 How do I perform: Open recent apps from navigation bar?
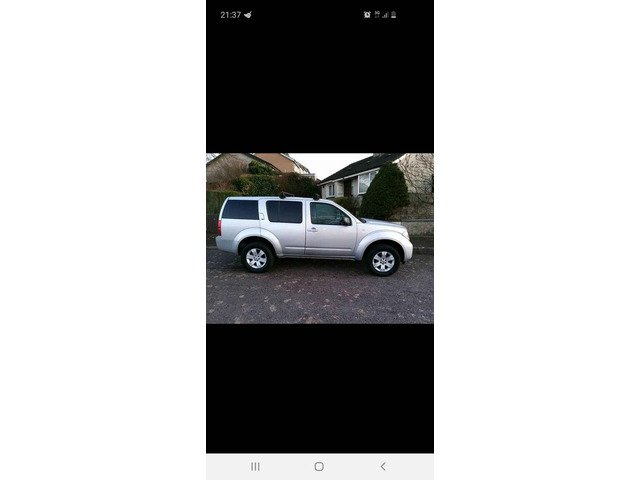256,467
